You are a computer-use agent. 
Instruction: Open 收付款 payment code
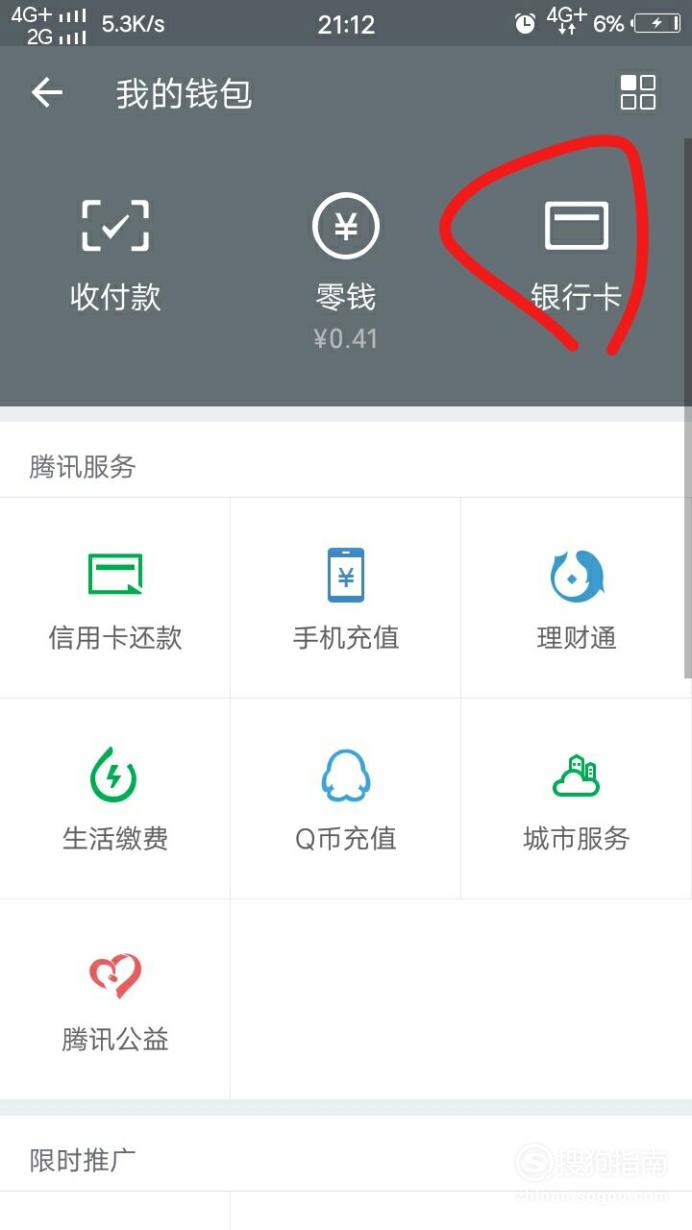(x=115, y=254)
